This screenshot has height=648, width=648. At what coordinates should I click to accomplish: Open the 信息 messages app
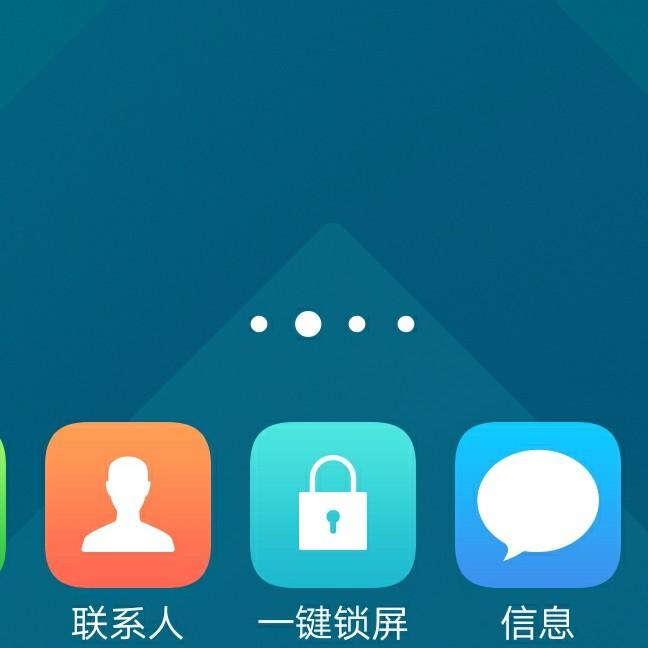tap(538, 505)
